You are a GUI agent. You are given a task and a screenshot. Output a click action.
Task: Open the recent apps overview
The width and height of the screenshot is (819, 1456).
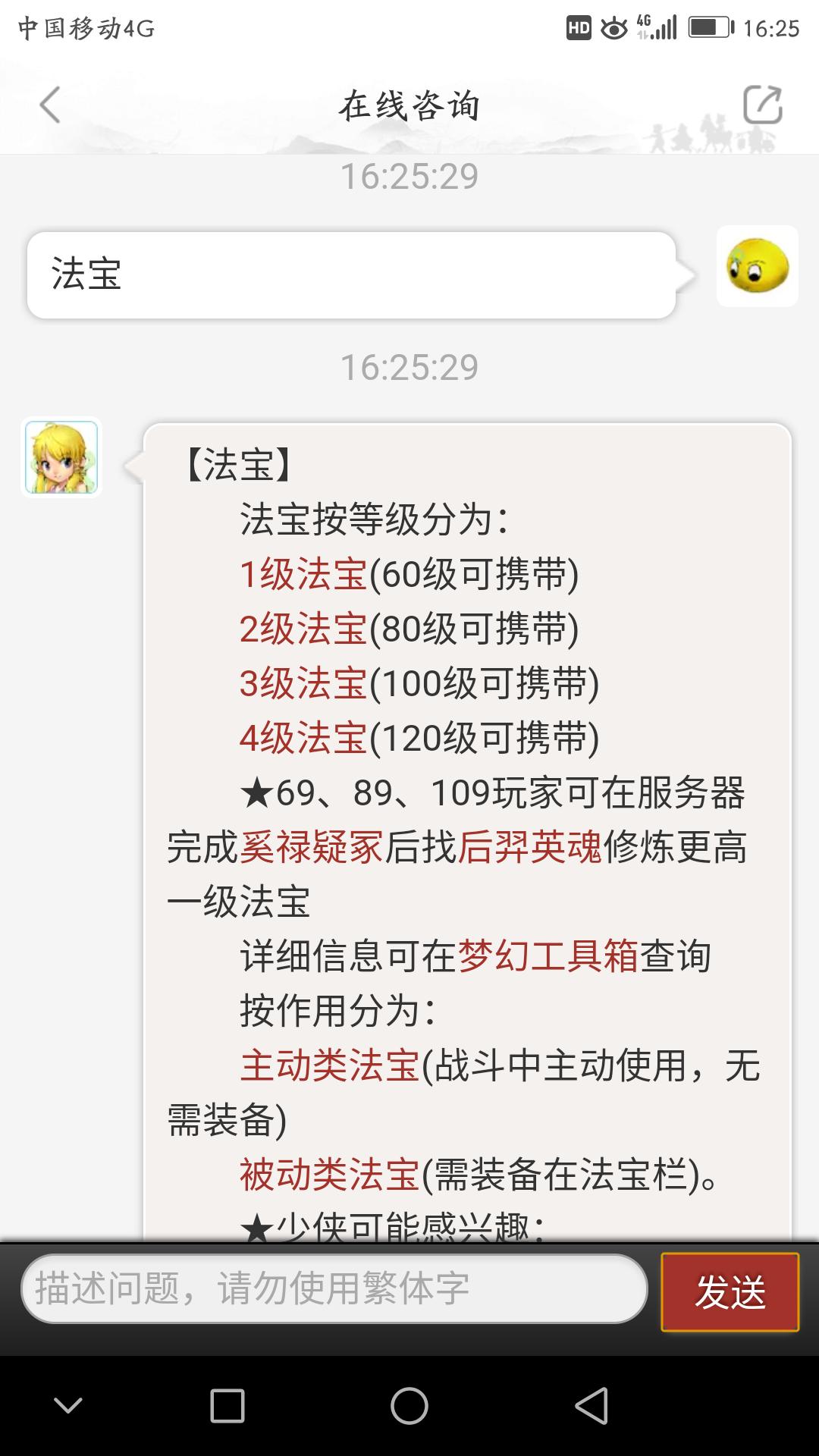click(227, 1407)
